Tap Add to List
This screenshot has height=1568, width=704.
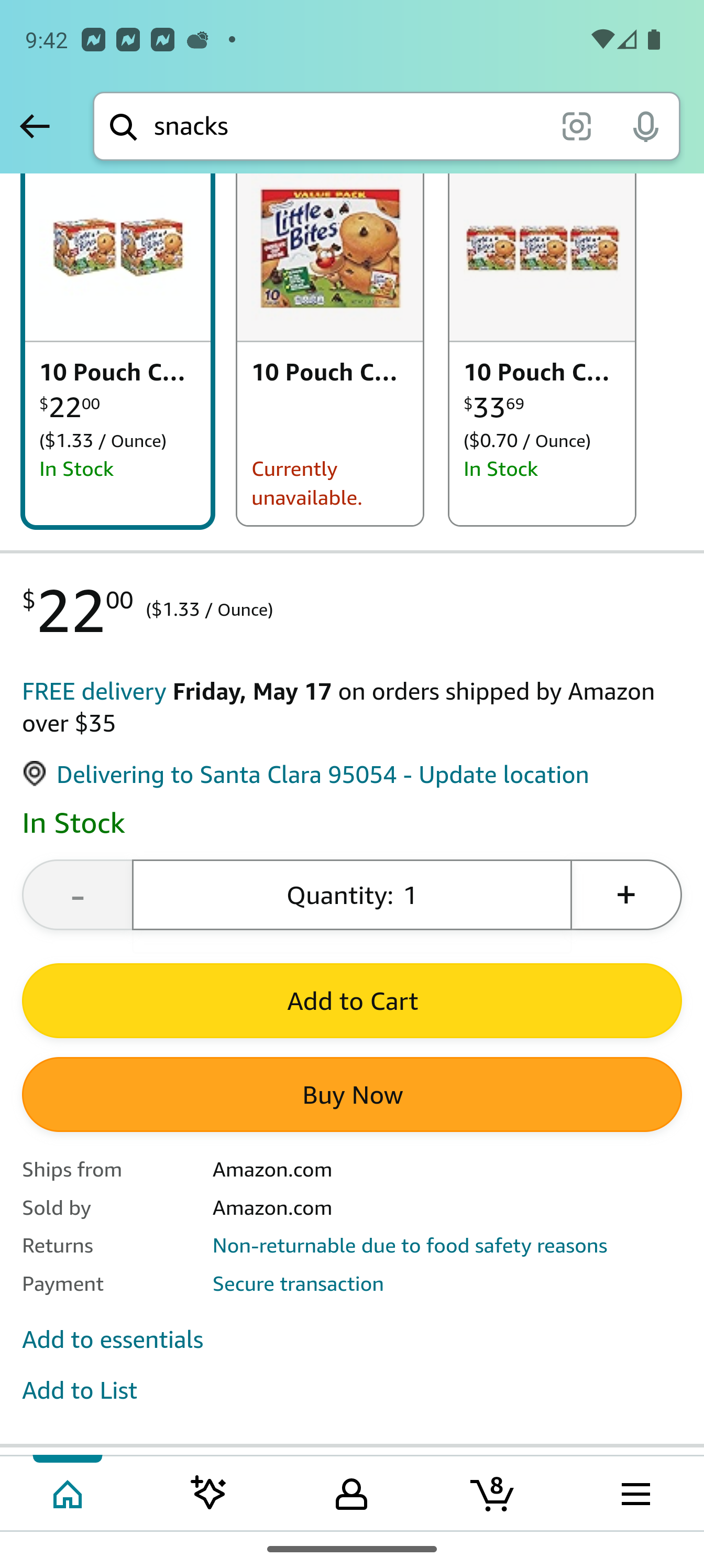pos(80,1391)
